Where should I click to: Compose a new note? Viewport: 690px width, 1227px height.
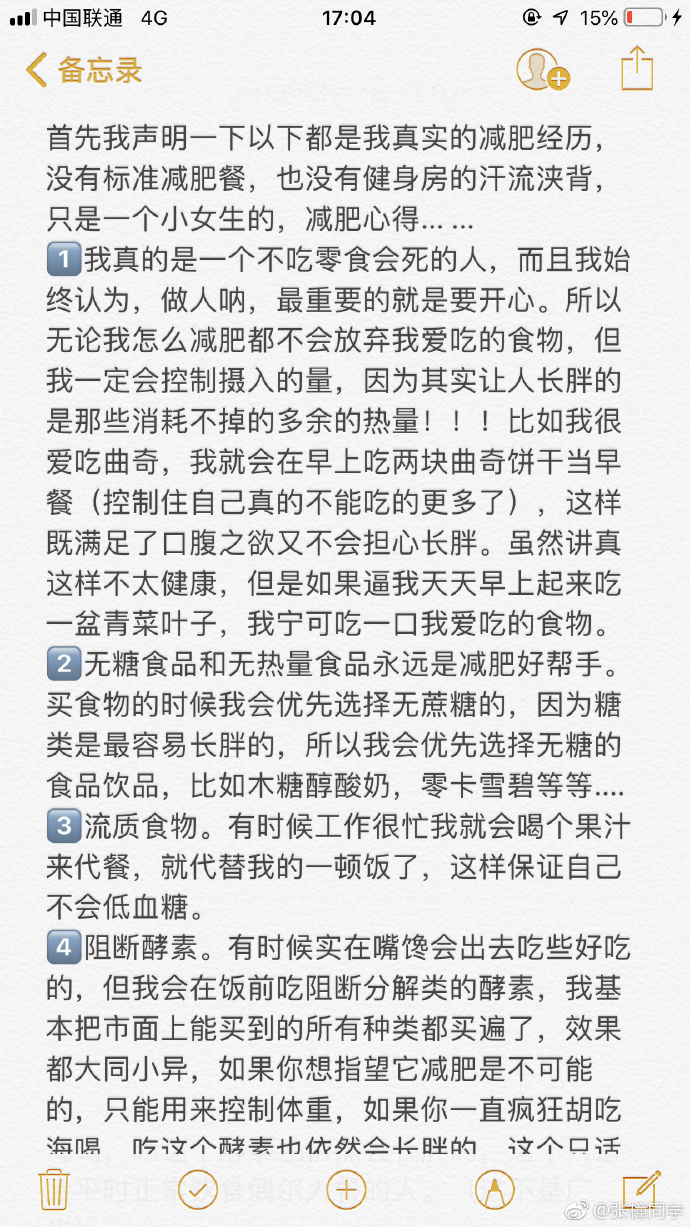641,1187
